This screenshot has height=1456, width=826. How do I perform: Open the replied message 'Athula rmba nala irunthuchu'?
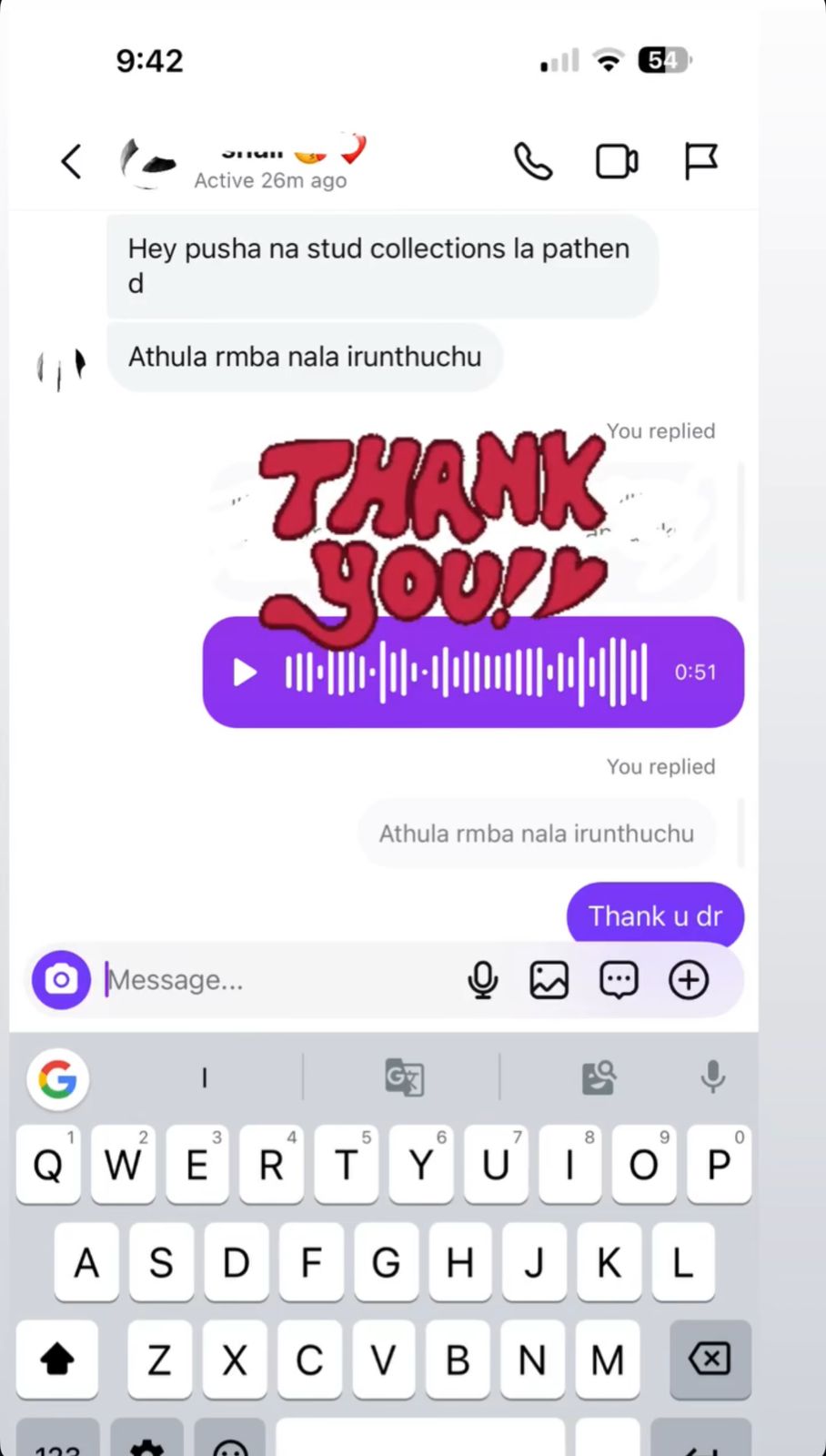point(536,834)
